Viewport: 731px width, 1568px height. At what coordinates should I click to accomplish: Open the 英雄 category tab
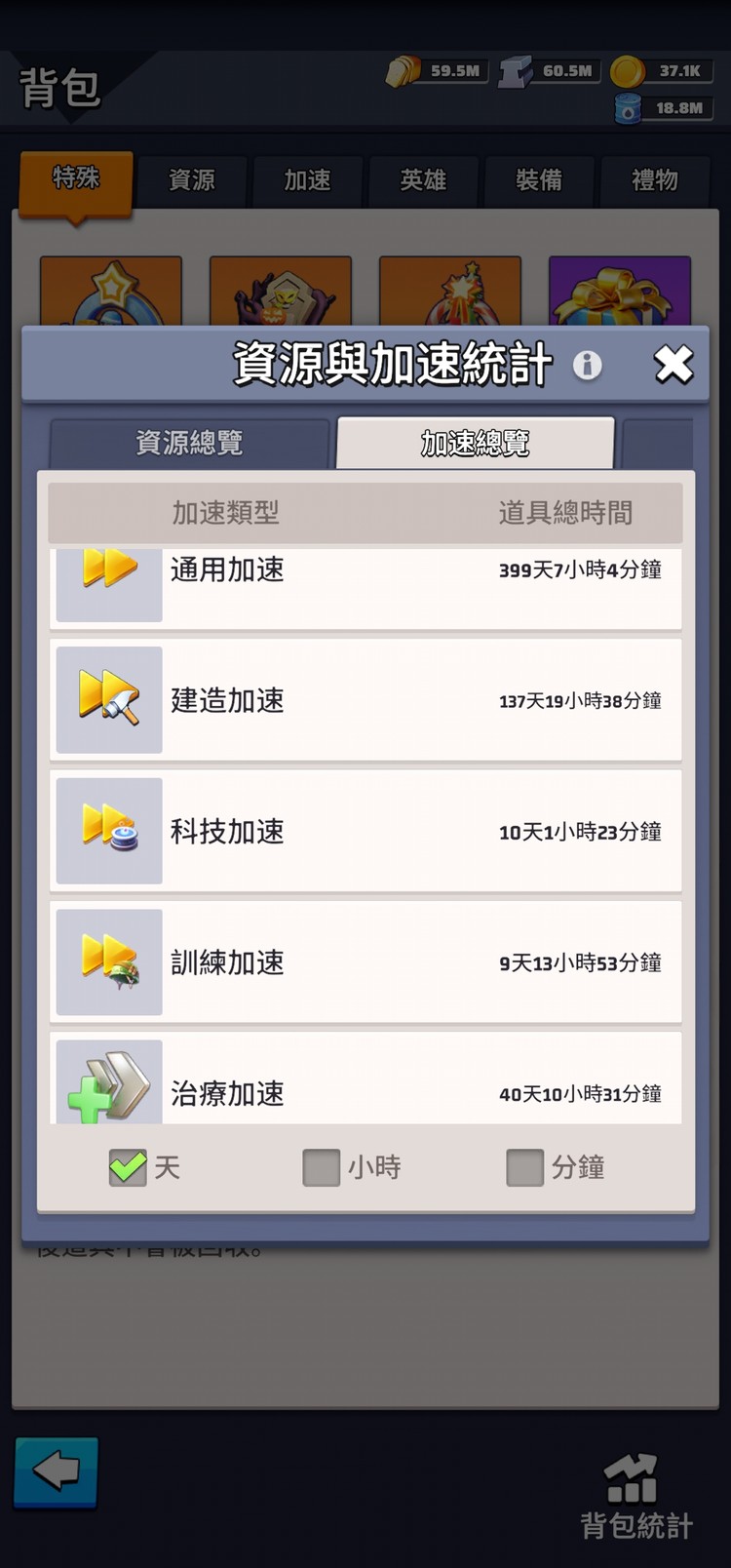pyautogui.click(x=423, y=181)
